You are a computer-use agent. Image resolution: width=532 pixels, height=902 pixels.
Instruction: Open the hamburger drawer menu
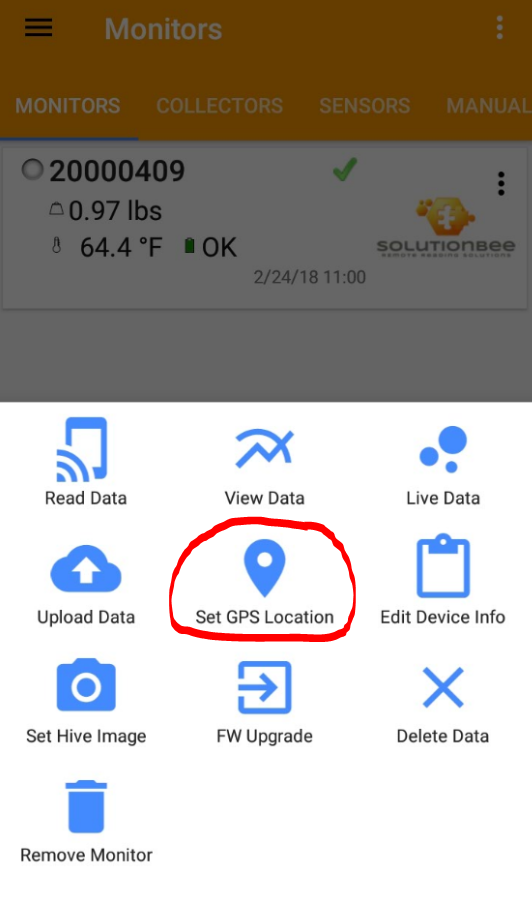pos(39,28)
